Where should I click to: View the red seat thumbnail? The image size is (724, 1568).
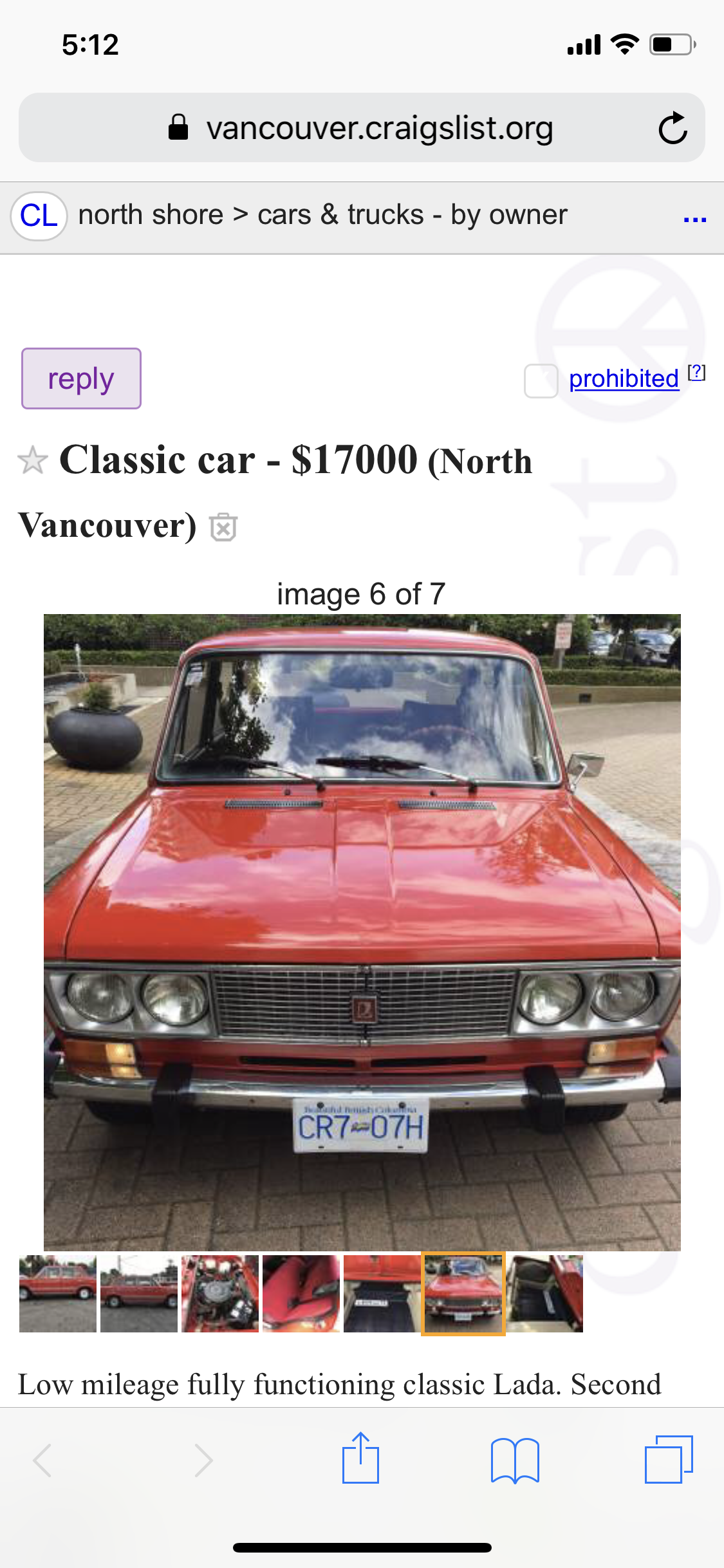[x=301, y=1293]
